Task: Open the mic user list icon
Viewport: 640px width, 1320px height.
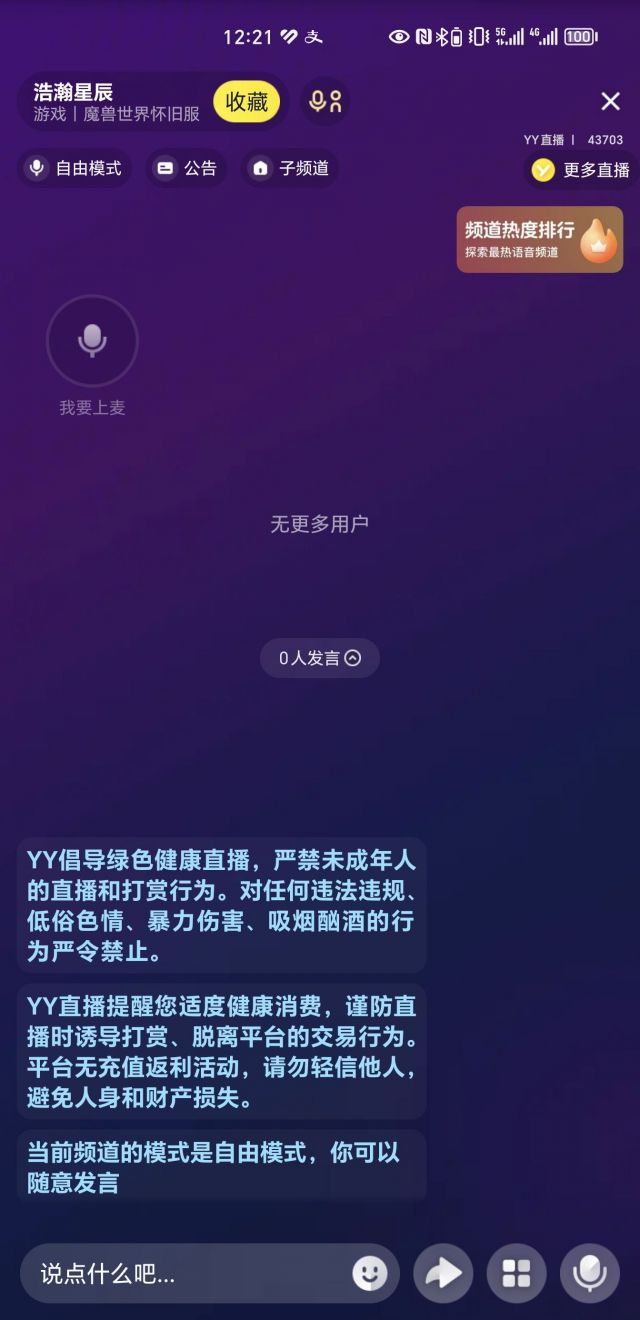Action: tap(325, 102)
